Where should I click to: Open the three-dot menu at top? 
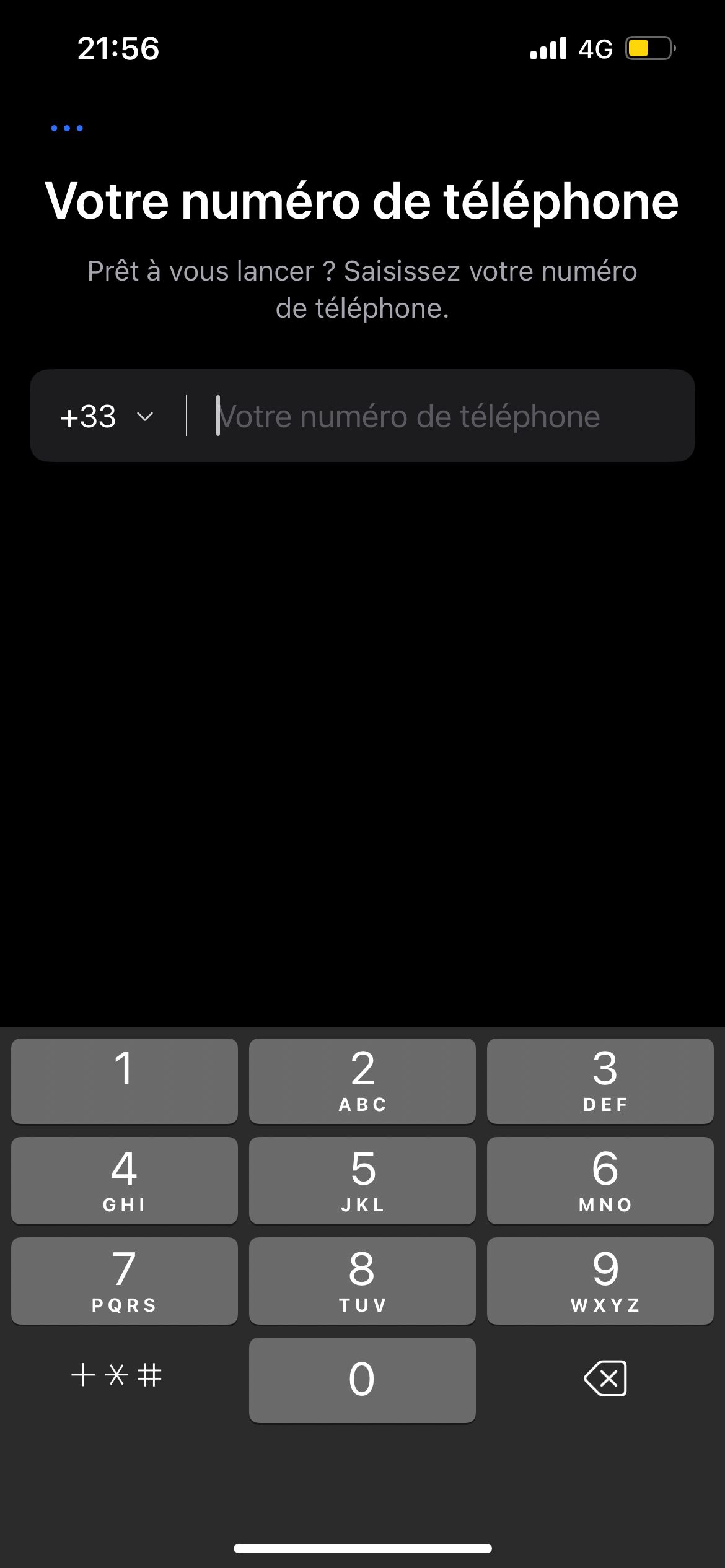[x=66, y=128]
